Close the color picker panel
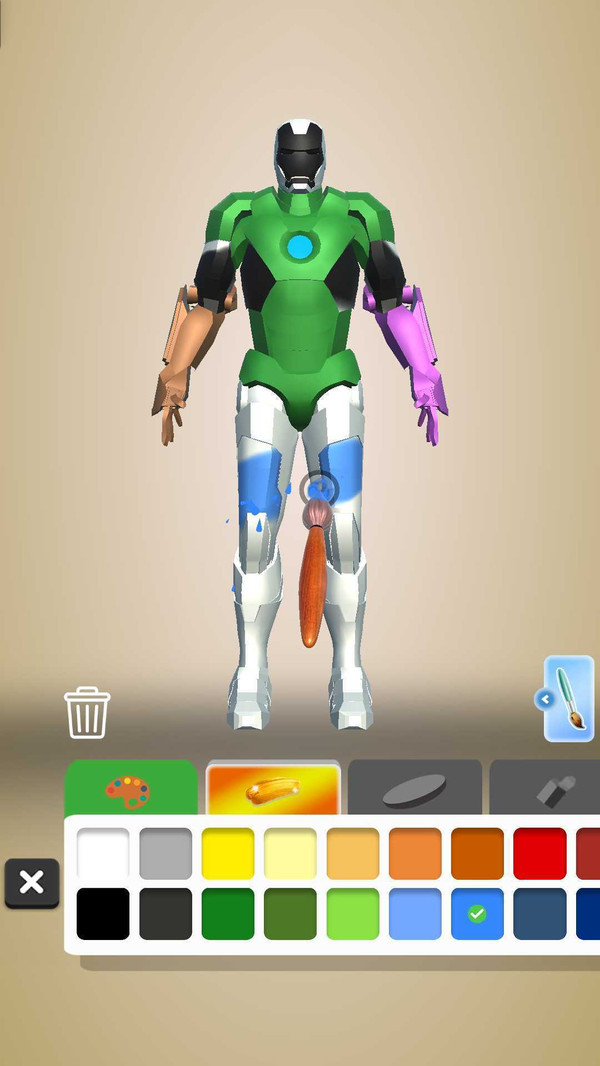The image size is (600, 1066). click(x=31, y=882)
